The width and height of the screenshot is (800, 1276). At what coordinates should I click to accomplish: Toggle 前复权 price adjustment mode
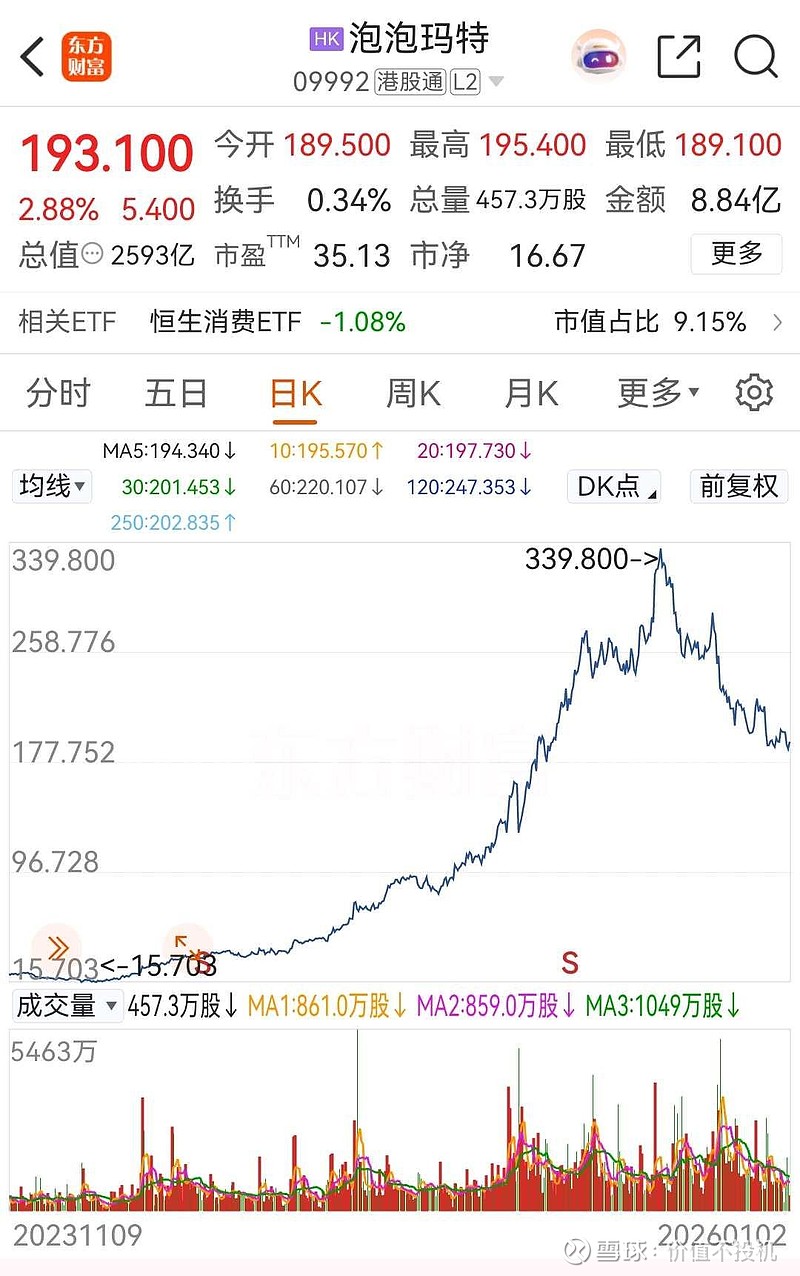(738, 487)
